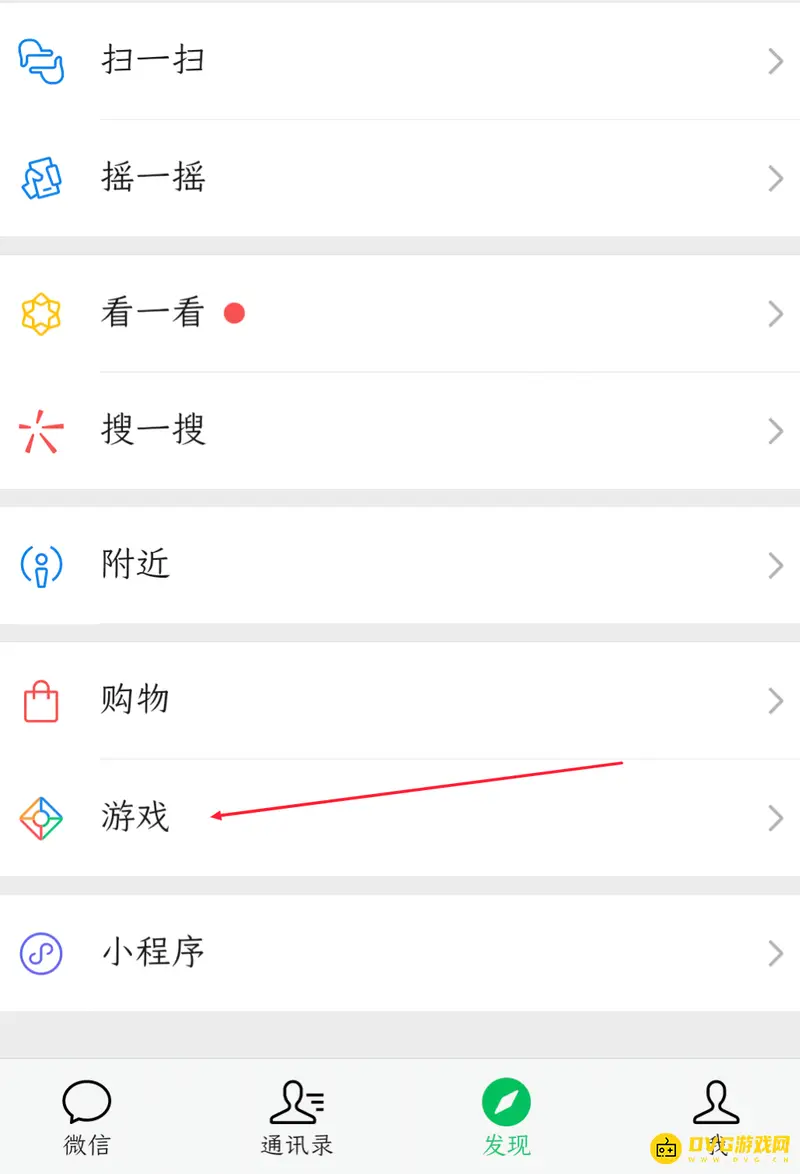Tap the red dot badge beside 看一看
This screenshot has width=800, height=1174.
235,313
